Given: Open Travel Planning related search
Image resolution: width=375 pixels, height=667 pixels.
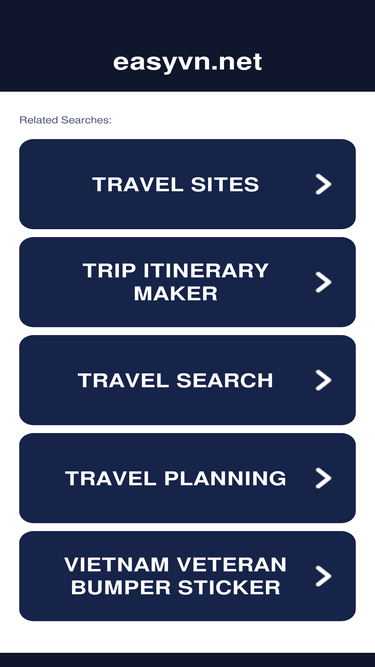Looking at the screenshot, I should coord(188,478).
